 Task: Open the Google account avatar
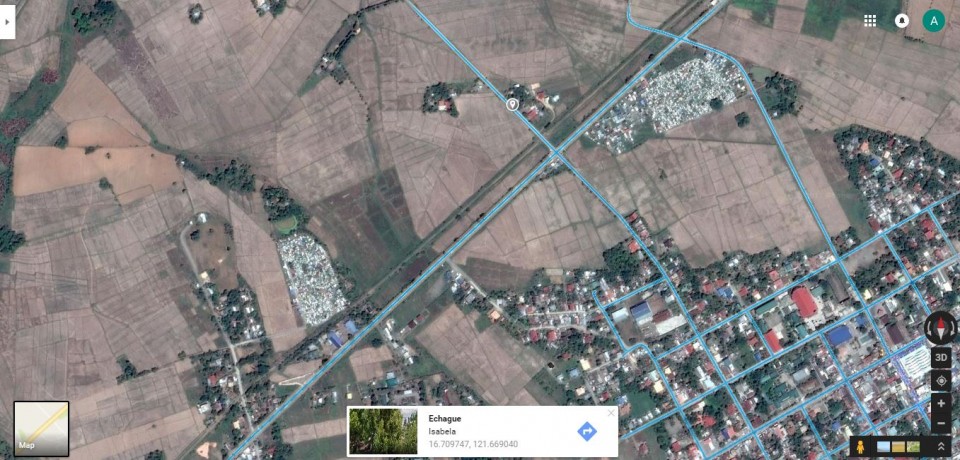click(x=934, y=21)
